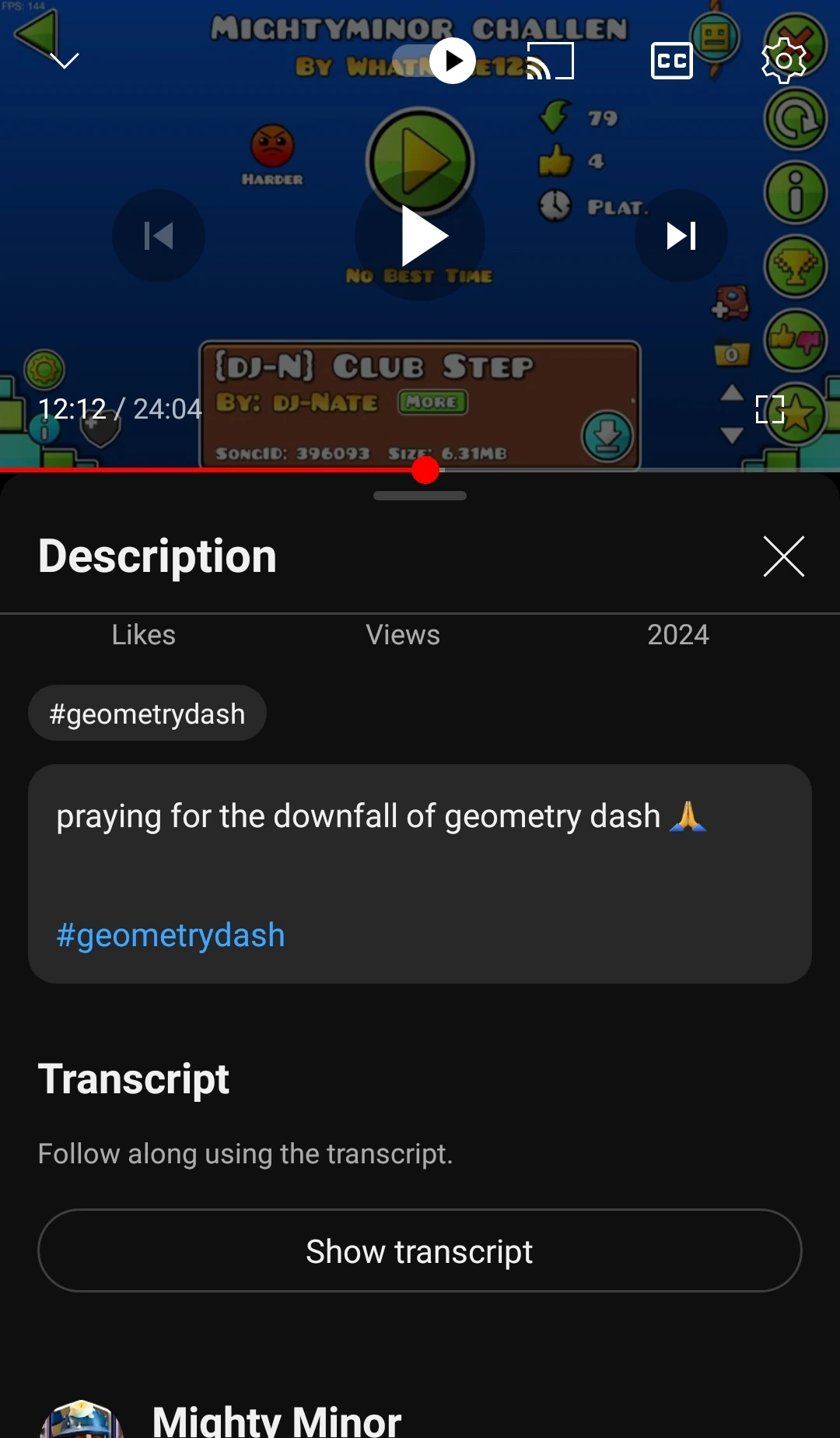Select the #geometrydash chip
Screen dimensions: 840x1438
(x=147, y=714)
